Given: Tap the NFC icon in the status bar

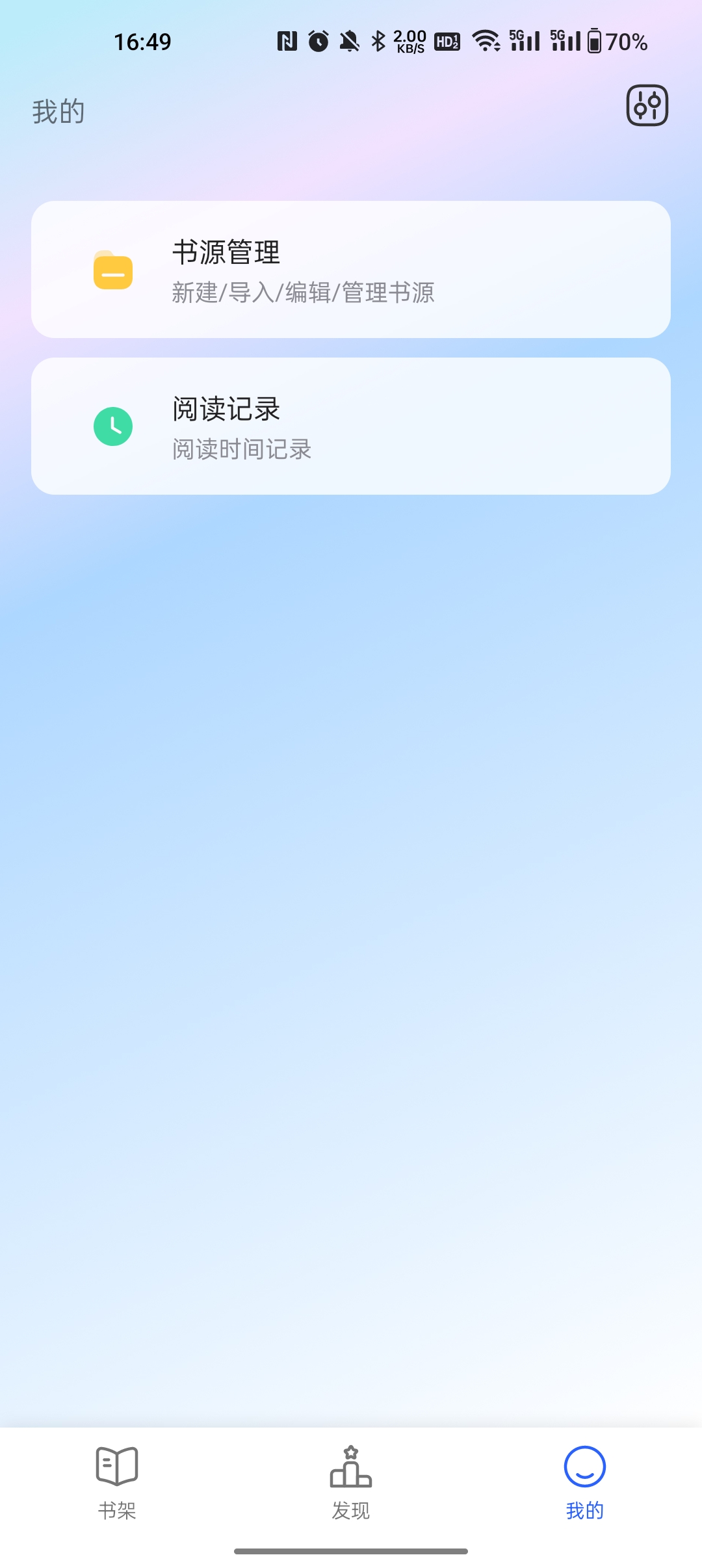Looking at the screenshot, I should [x=287, y=41].
